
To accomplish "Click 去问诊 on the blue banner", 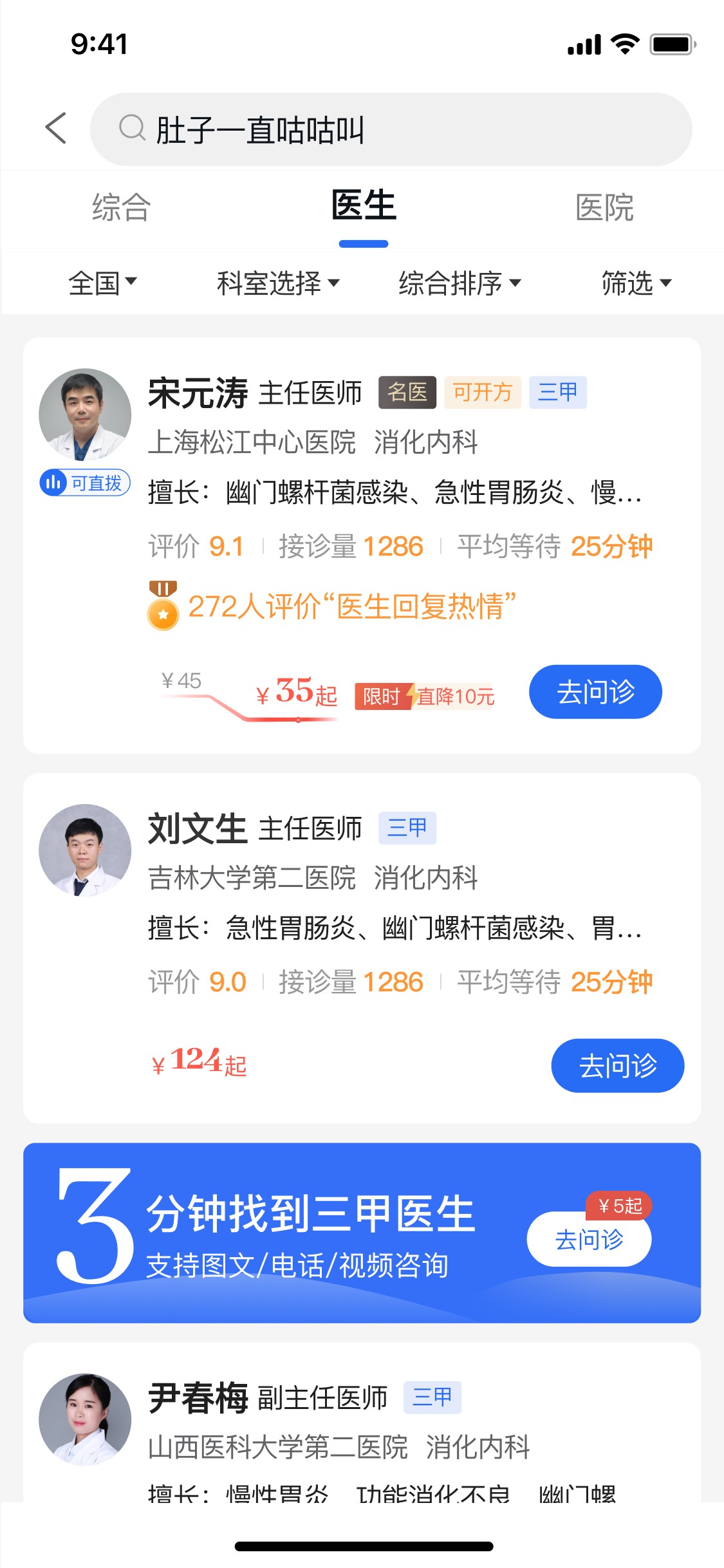I will click(589, 1238).
